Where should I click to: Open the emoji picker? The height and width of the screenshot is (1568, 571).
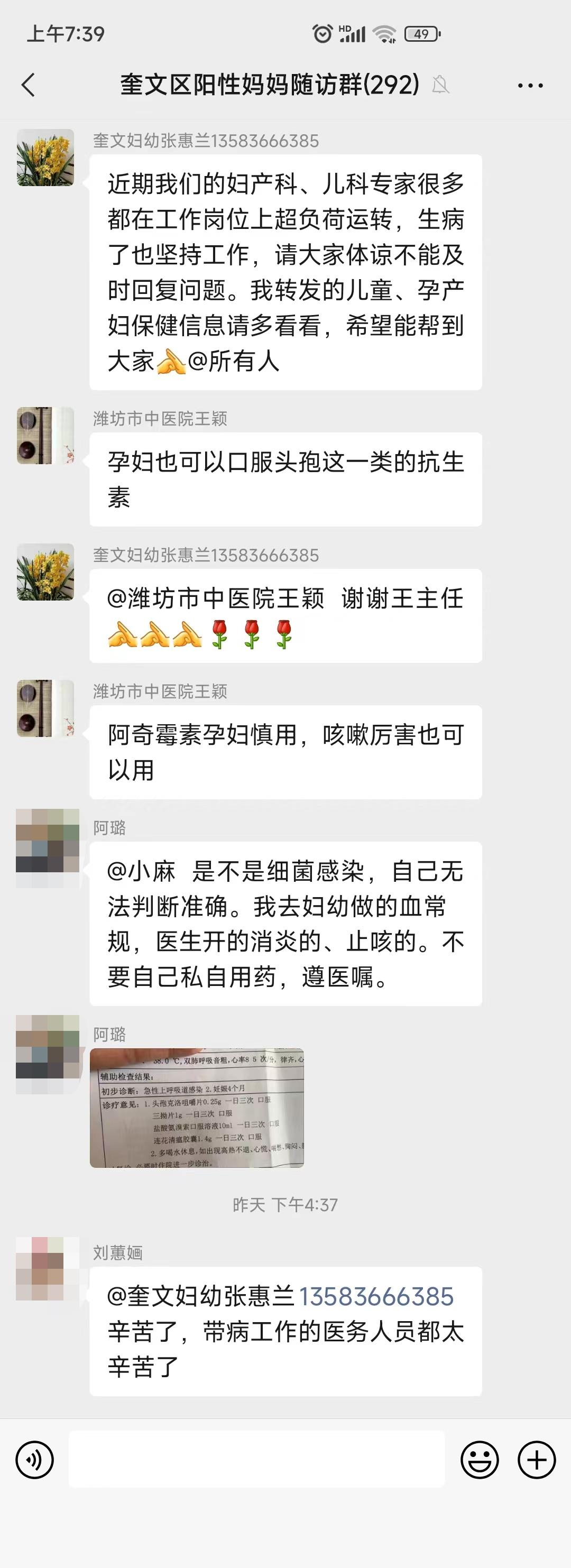(x=479, y=1460)
